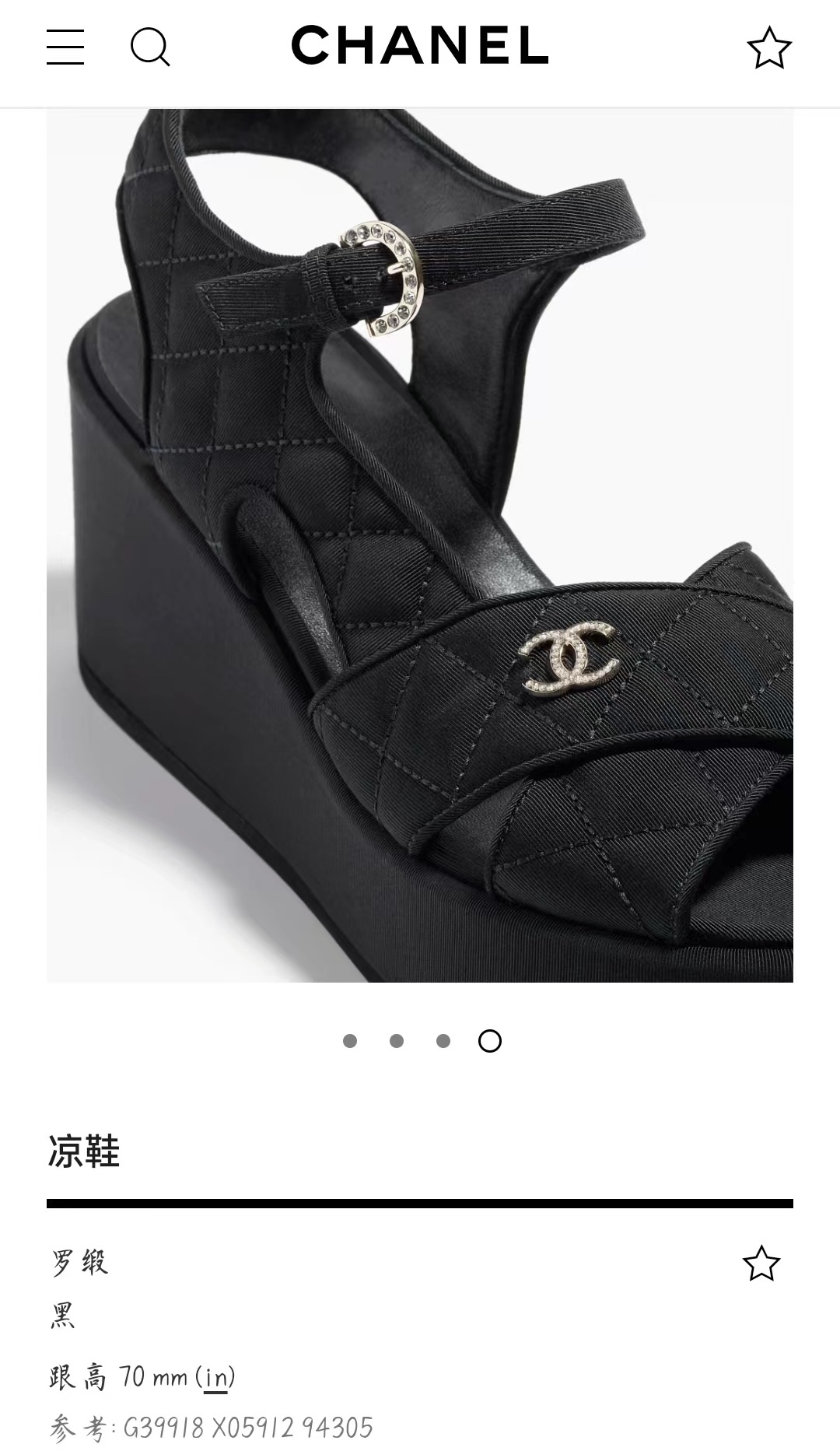This screenshot has width=840, height=1451.
Task: Show the first product image dot
Action: click(350, 1041)
